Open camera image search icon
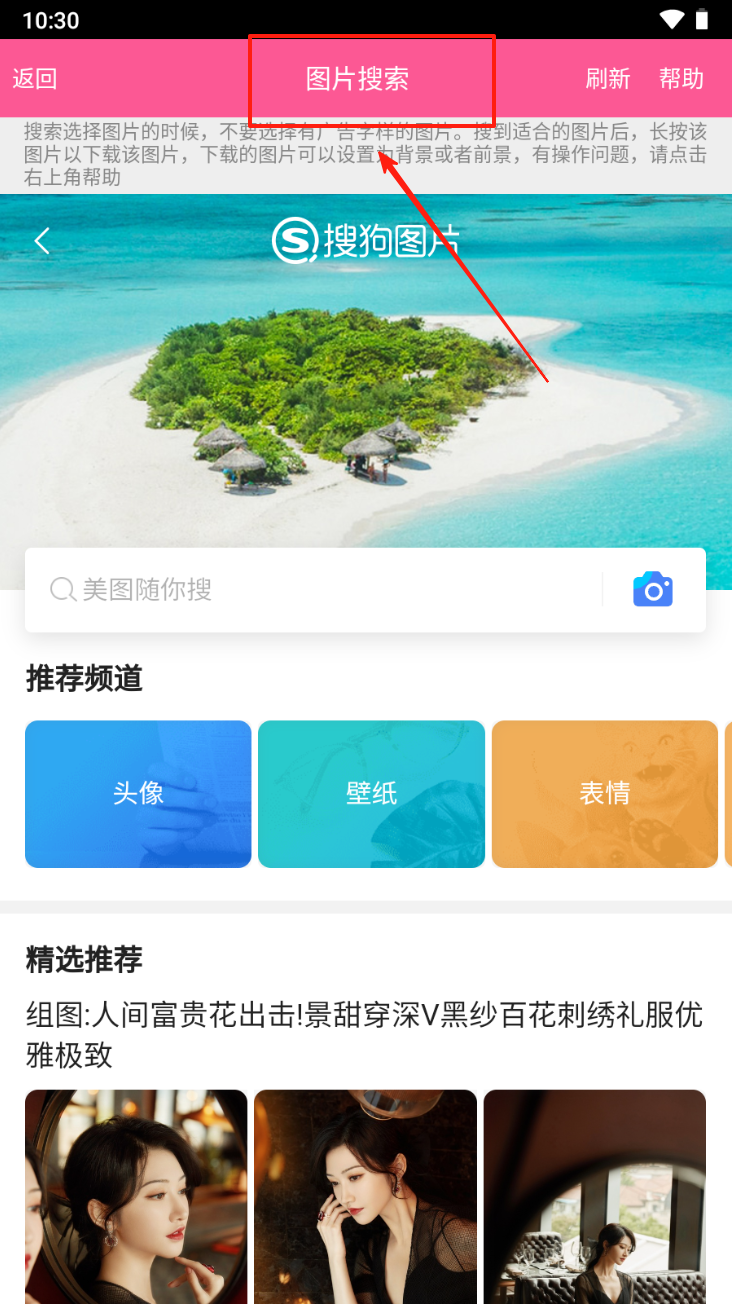The width and height of the screenshot is (732, 1304). pyautogui.click(x=653, y=590)
